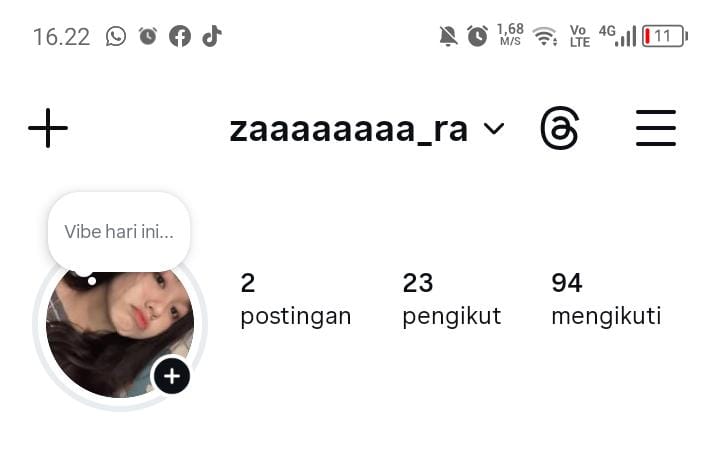This screenshot has width=720, height=450.
Task: Open the hamburger menu
Action: coord(656,129)
